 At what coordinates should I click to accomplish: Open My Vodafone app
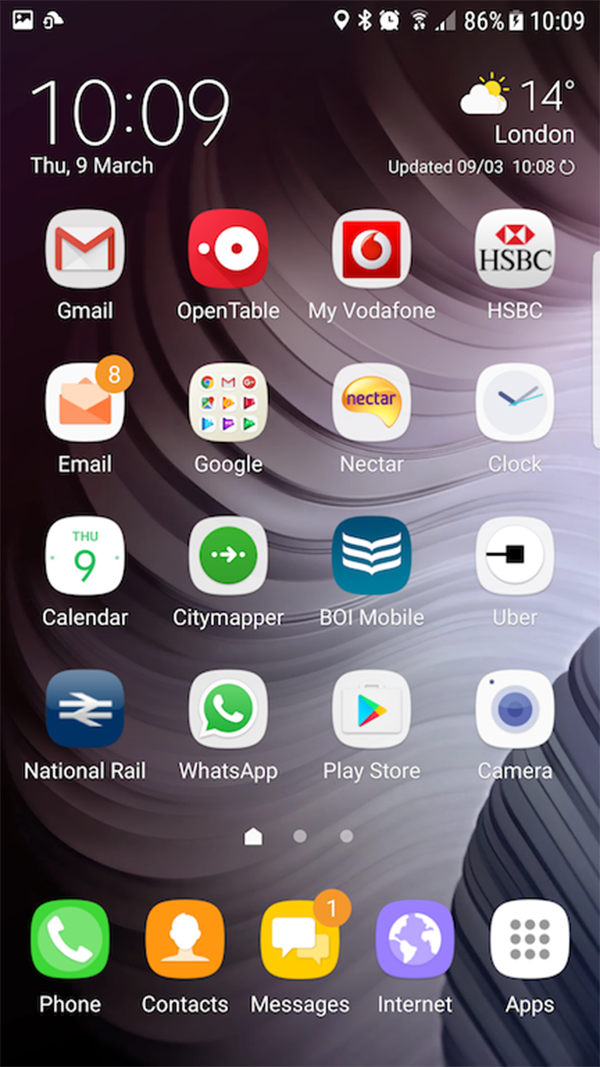371,249
